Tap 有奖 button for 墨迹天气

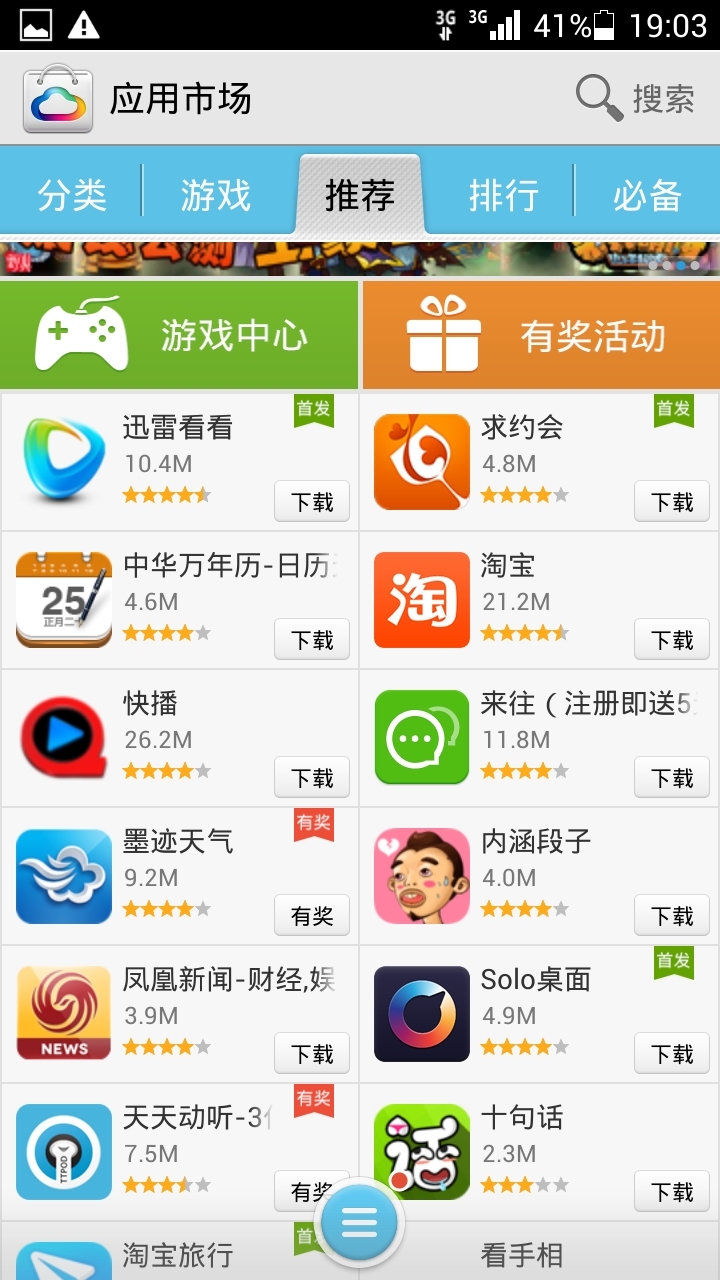coord(312,916)
